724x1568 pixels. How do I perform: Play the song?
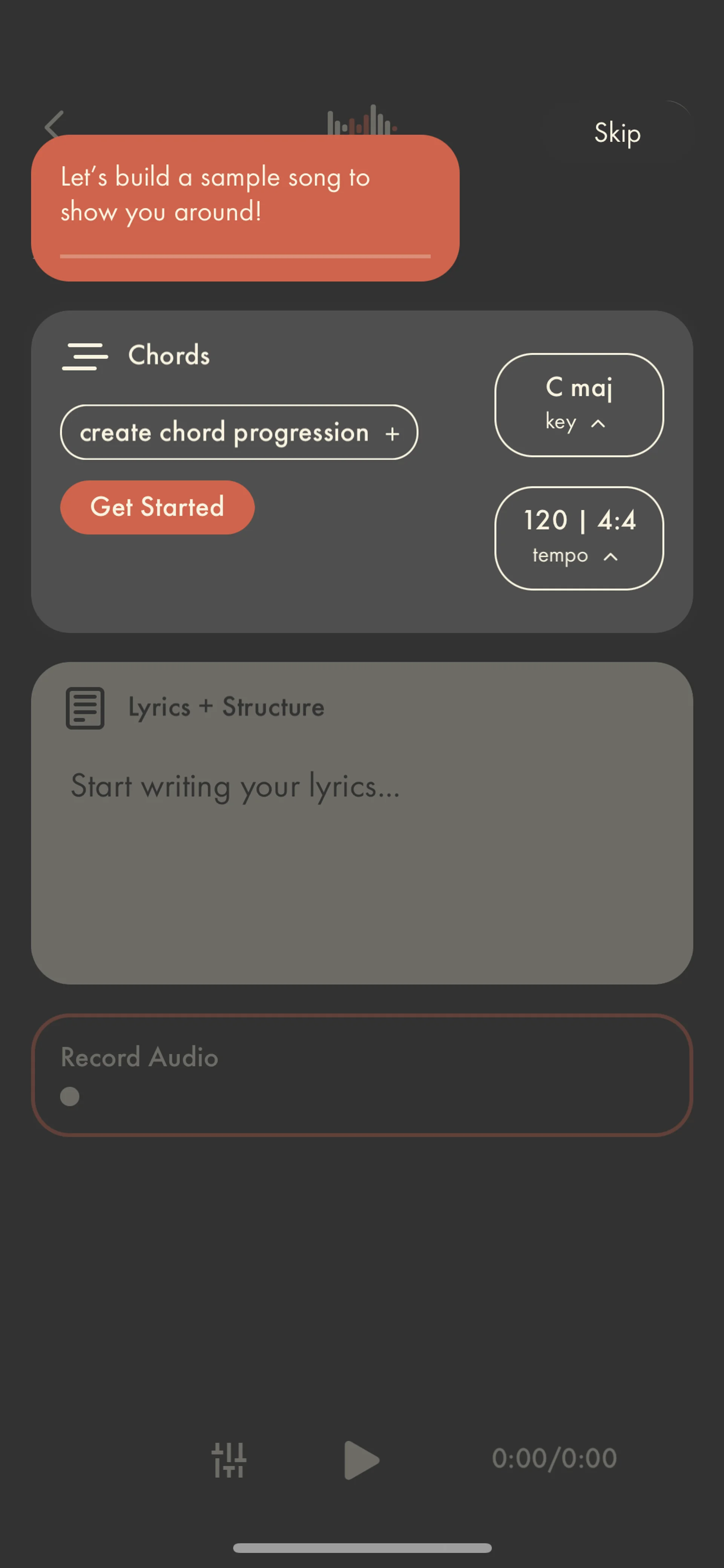pos(361,1459)
